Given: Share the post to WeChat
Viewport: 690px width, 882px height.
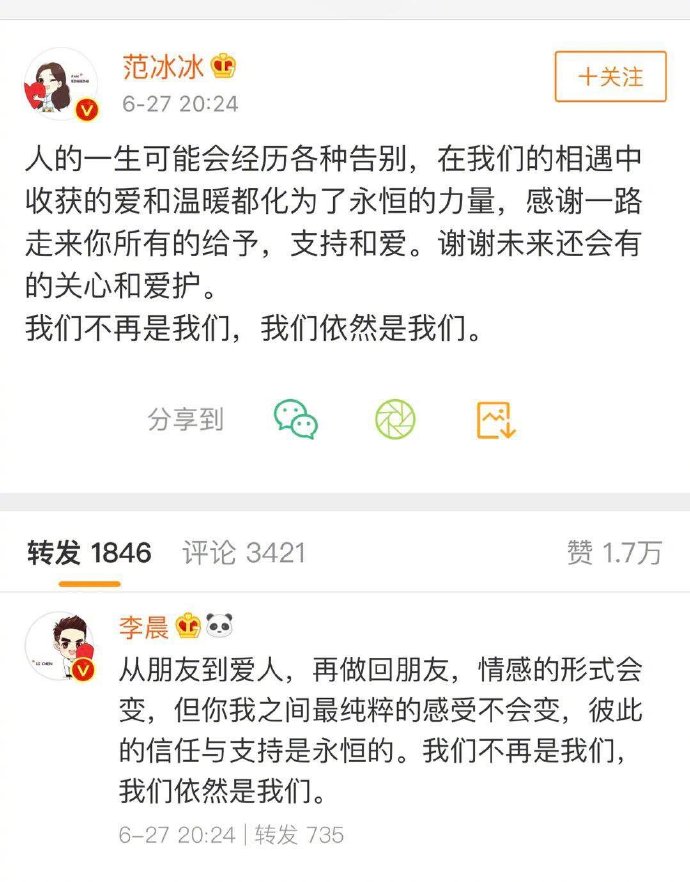Looking at the screenshot, I should (x=296, y=420).
